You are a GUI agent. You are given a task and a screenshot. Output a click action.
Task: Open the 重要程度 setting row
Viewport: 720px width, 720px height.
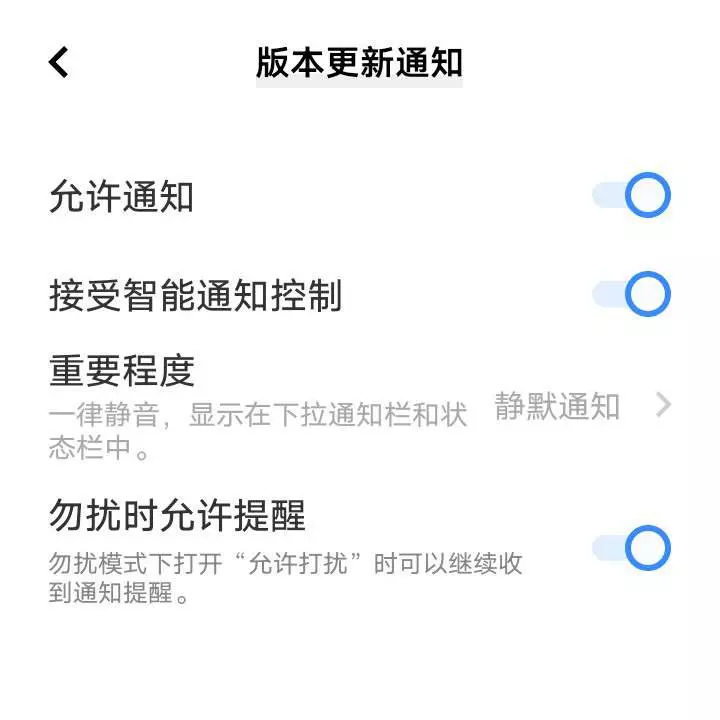(x=360, y=405)
